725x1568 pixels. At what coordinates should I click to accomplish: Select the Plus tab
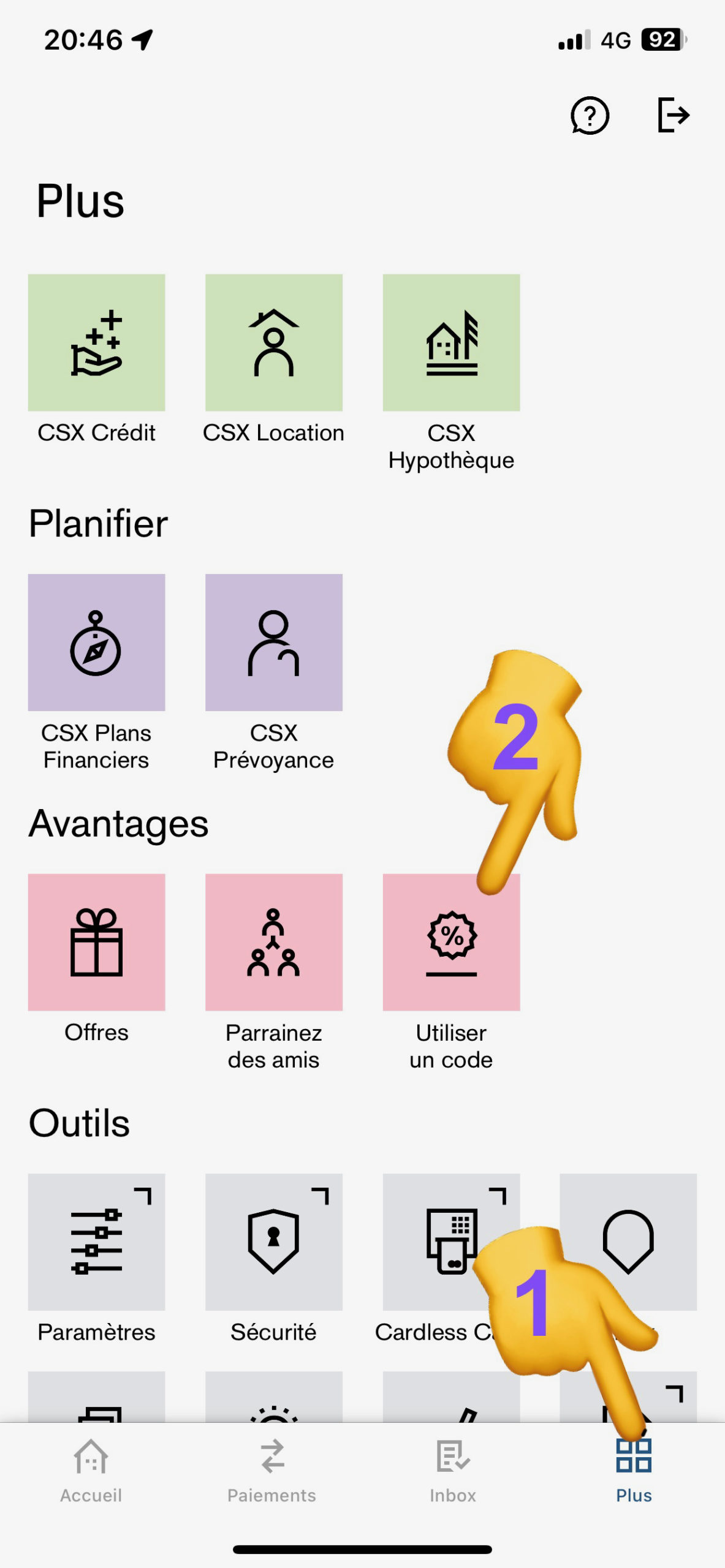point(633,1470)
